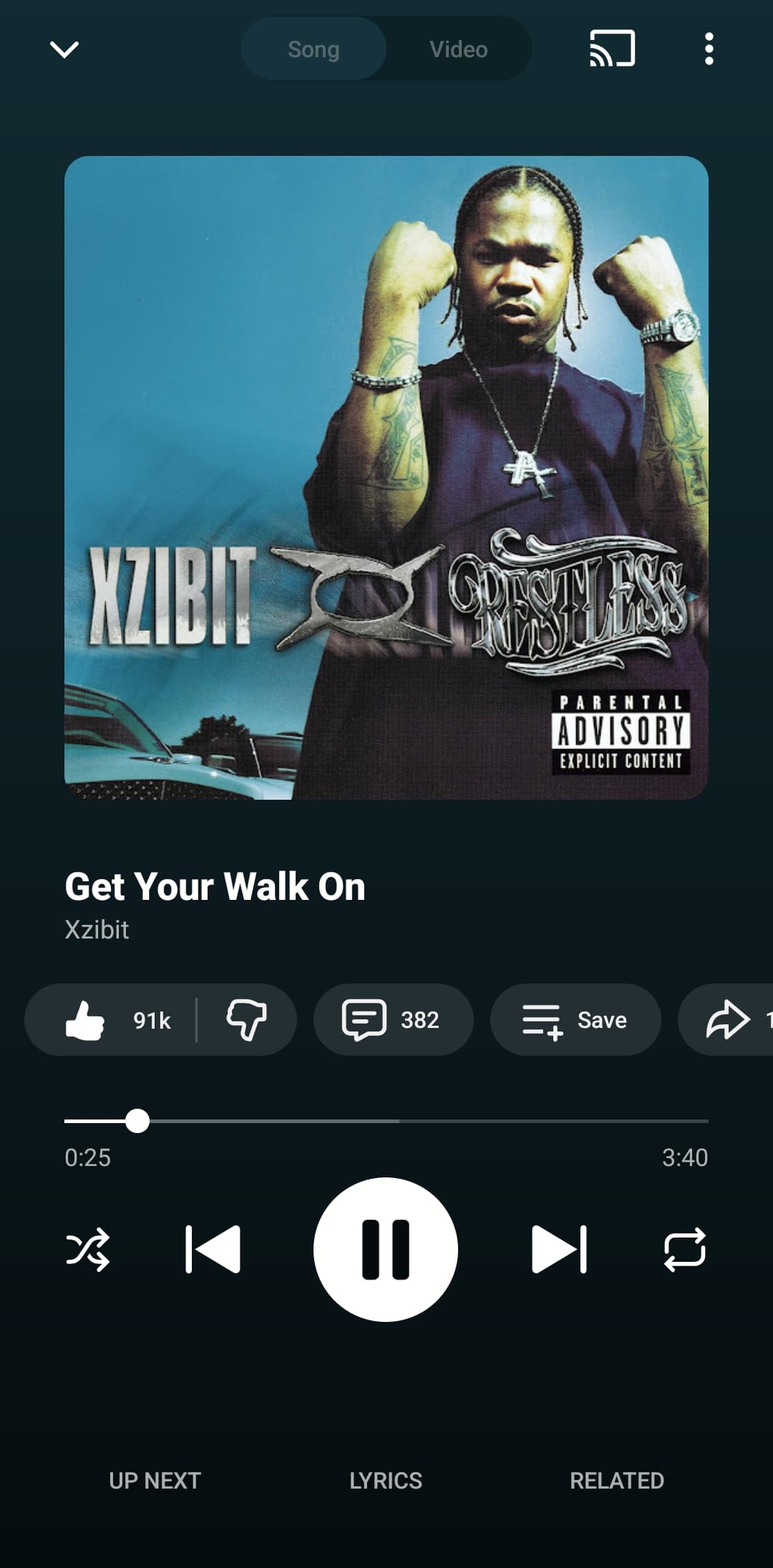This screenshot has width=773, height=1568.
Task: Open the 382 comments
Action: click(393, 1019)
